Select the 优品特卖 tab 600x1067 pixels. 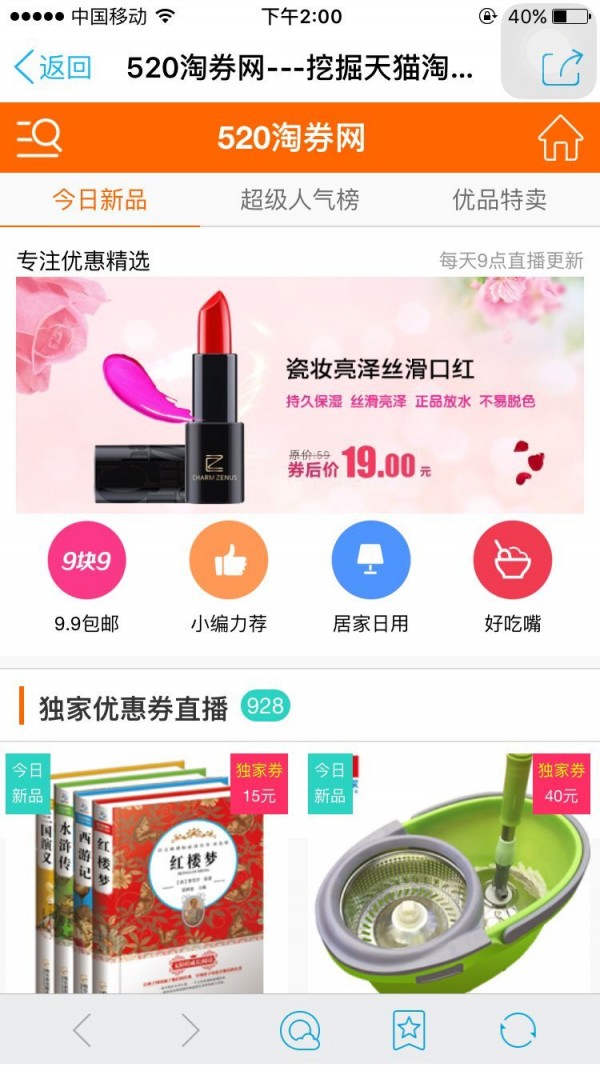pyautogui.click(x=499, y=199)
